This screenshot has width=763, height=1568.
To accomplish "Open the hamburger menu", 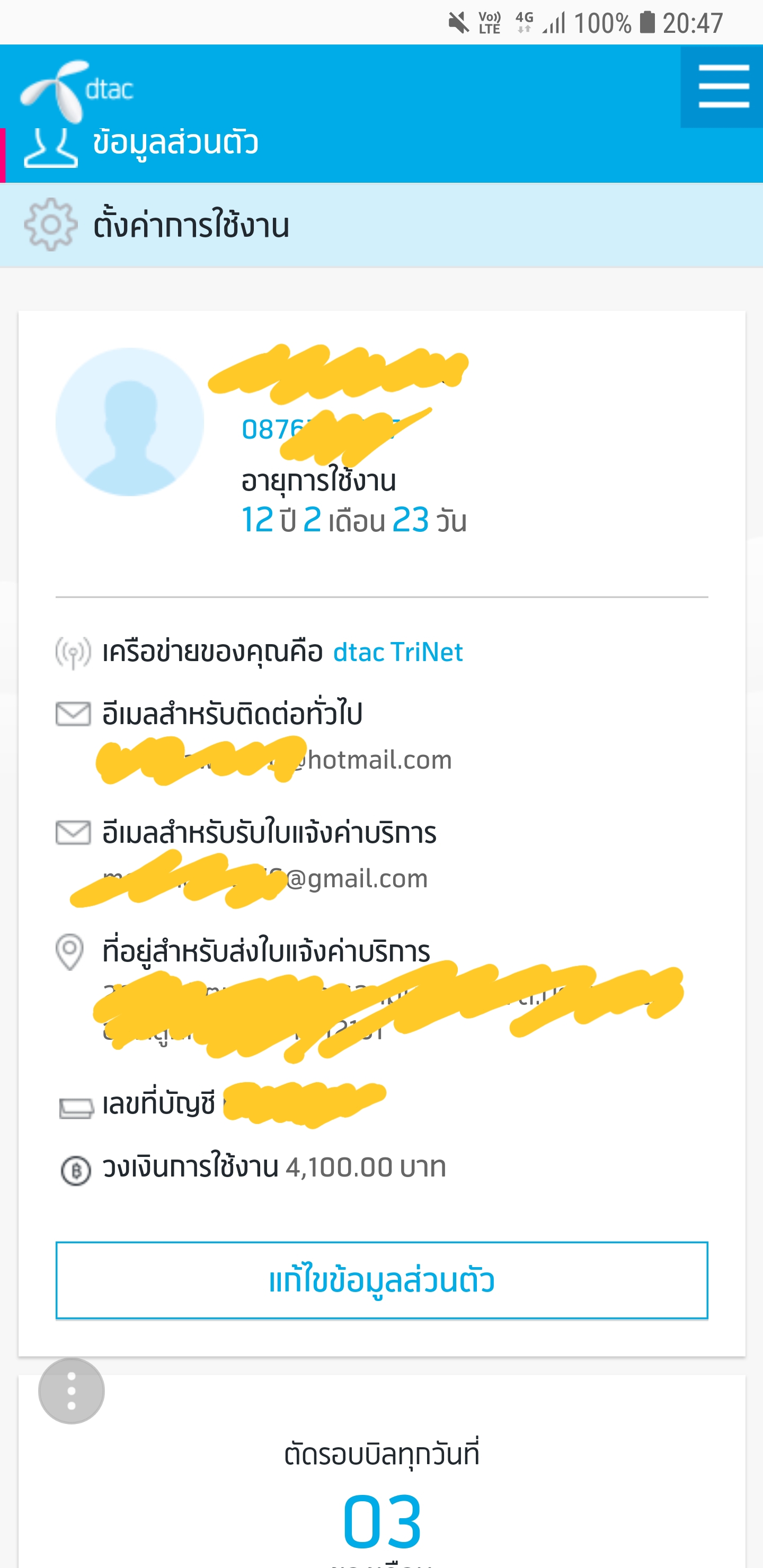I will (x=722, y=87).
